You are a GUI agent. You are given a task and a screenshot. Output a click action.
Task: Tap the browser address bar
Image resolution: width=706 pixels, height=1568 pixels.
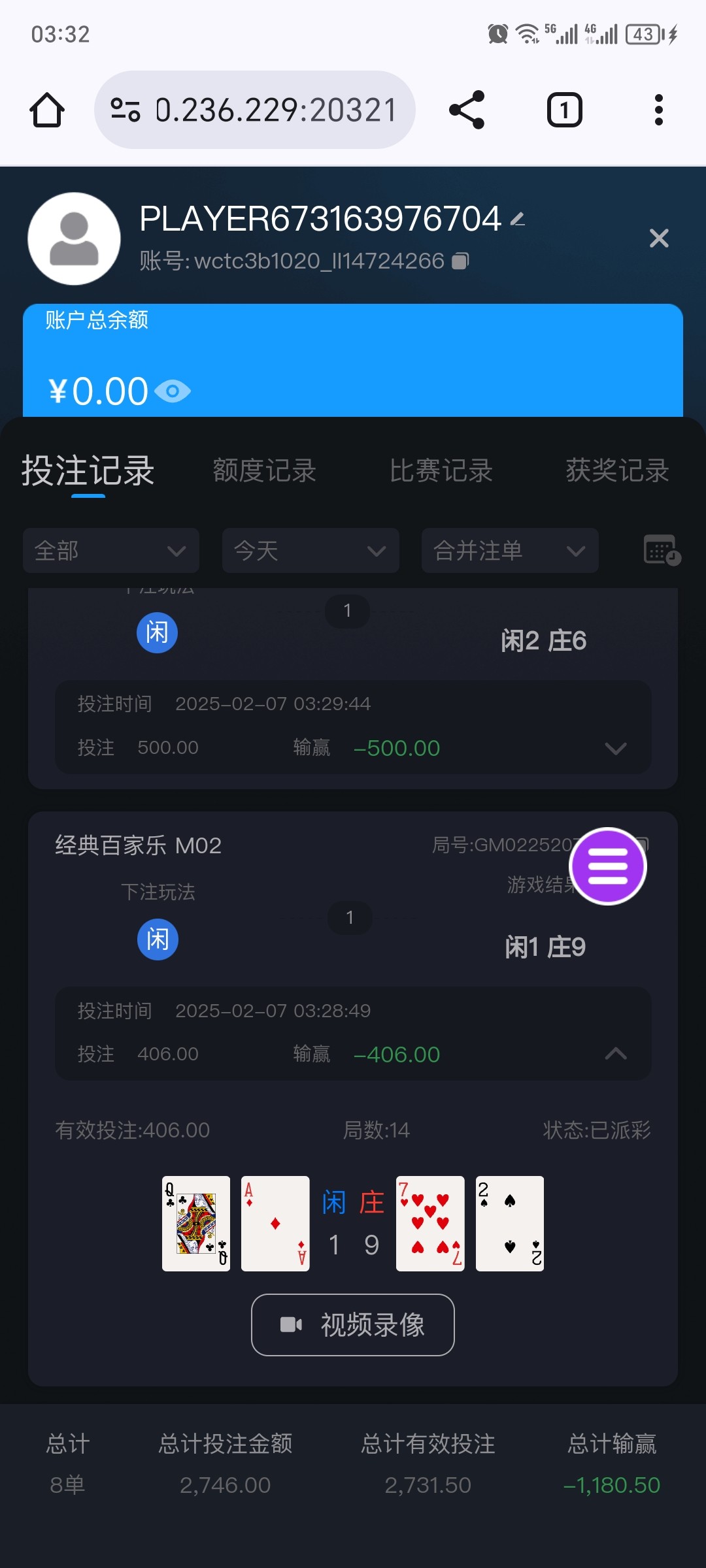255,110
